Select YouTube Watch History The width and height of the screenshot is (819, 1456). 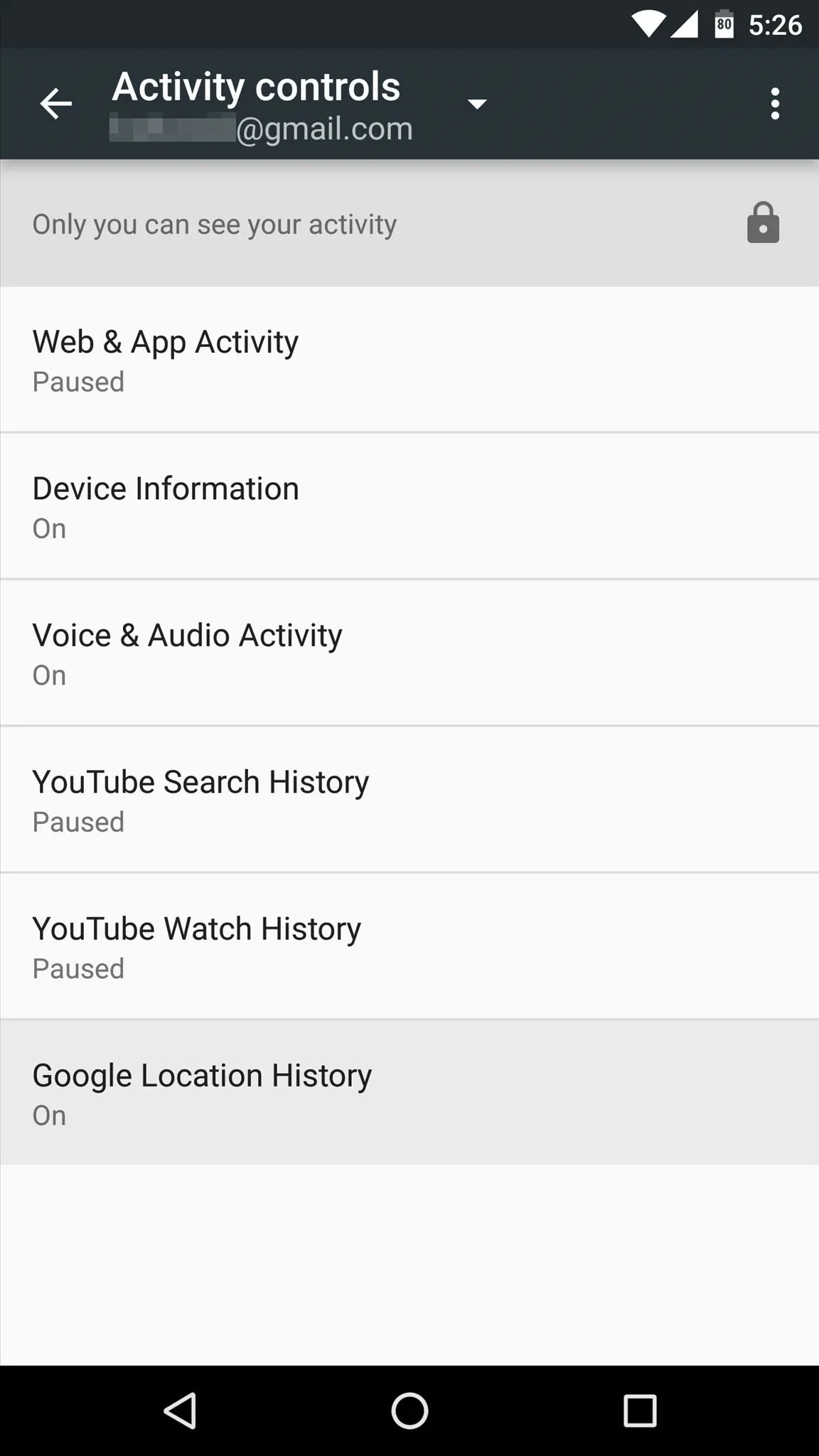click(x=409, y=946)
